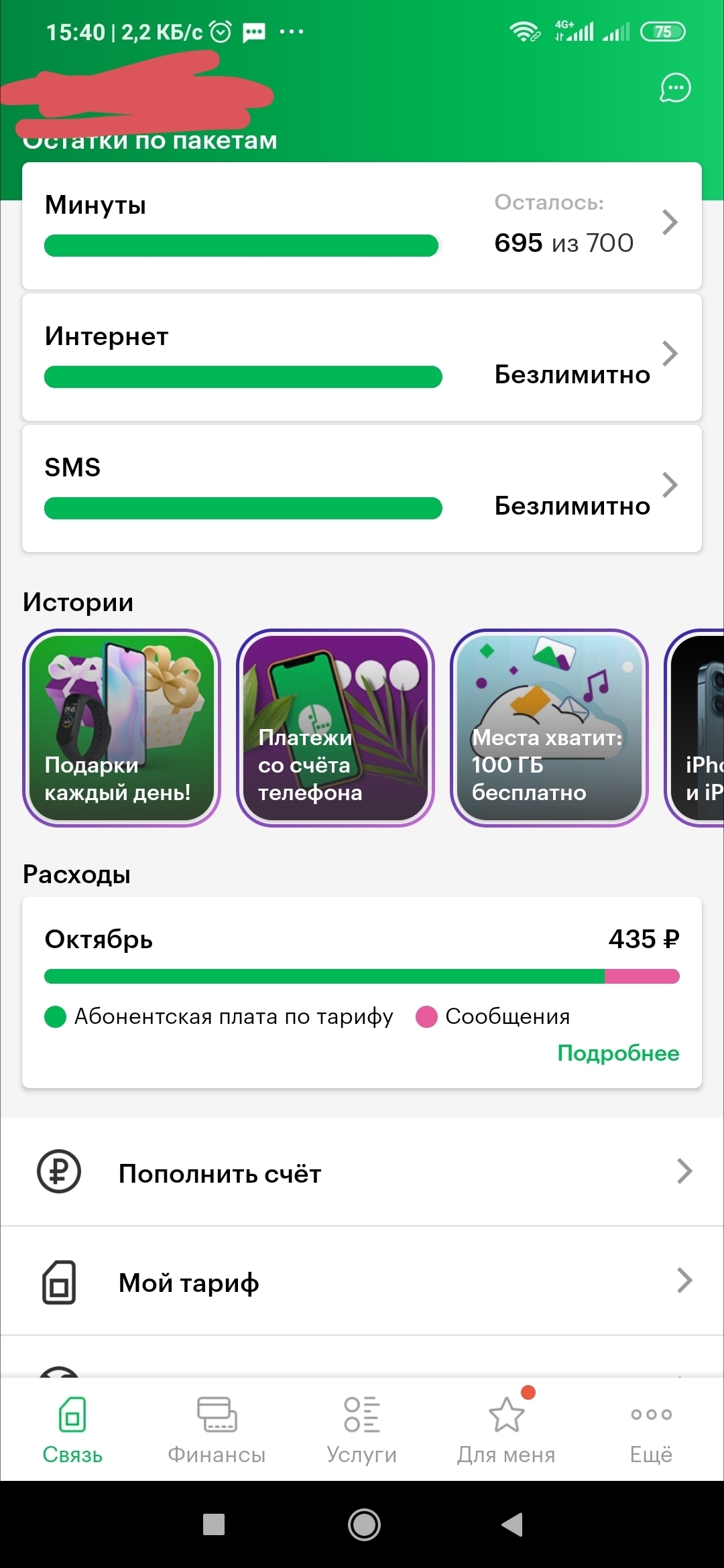Screen dimensions: 724x1568
Task: Tap the system back button
Action: (512, 1524)
